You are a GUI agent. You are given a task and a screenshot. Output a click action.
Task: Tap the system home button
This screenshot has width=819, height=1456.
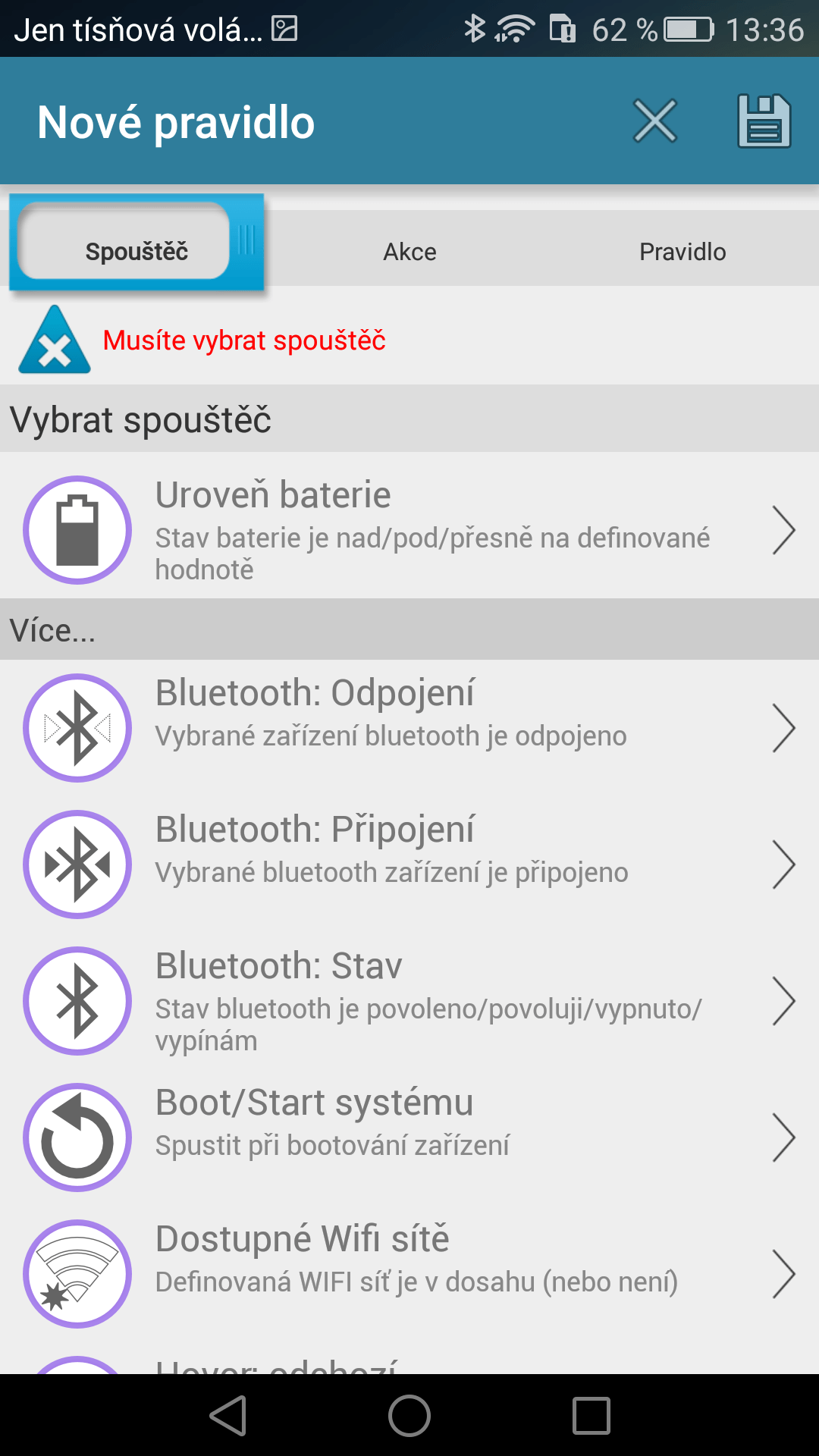coord(409,1416)
